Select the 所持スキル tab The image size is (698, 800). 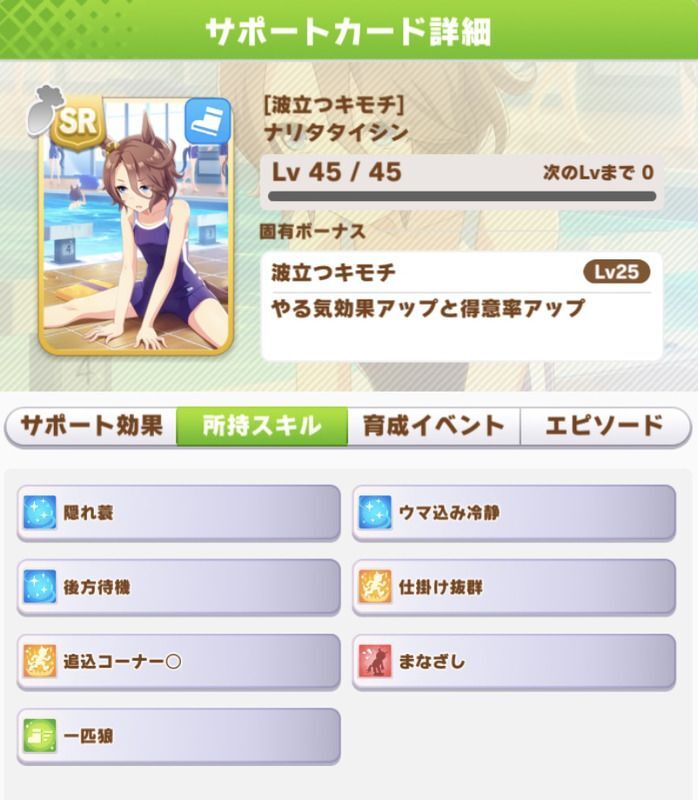262,426
